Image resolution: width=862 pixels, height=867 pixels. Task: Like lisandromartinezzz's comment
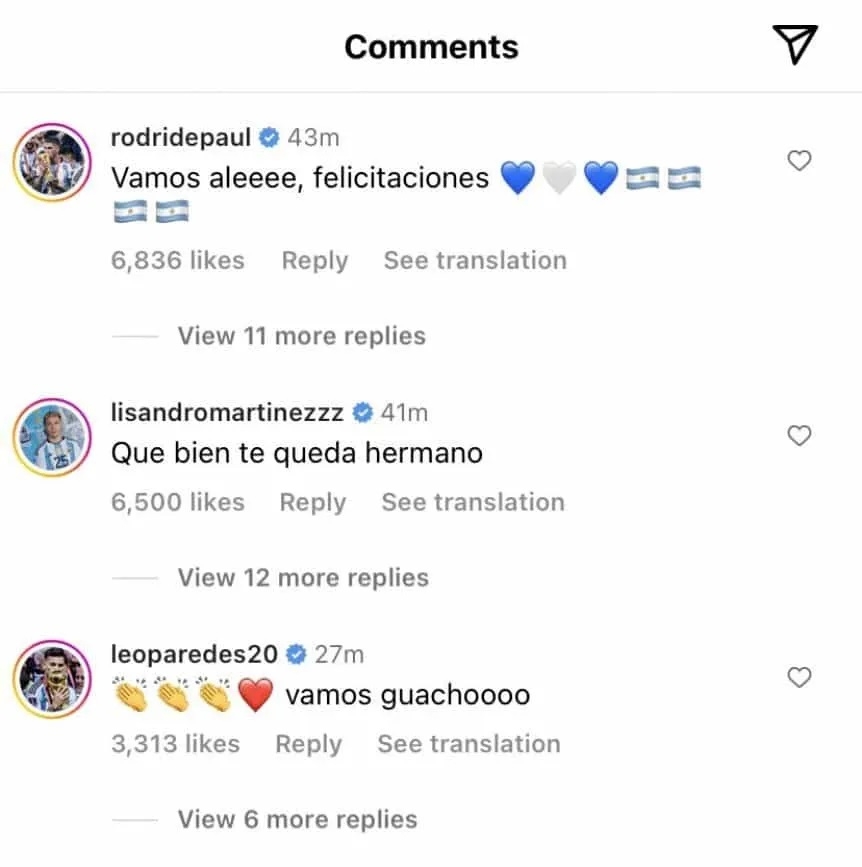pos(799,436)
